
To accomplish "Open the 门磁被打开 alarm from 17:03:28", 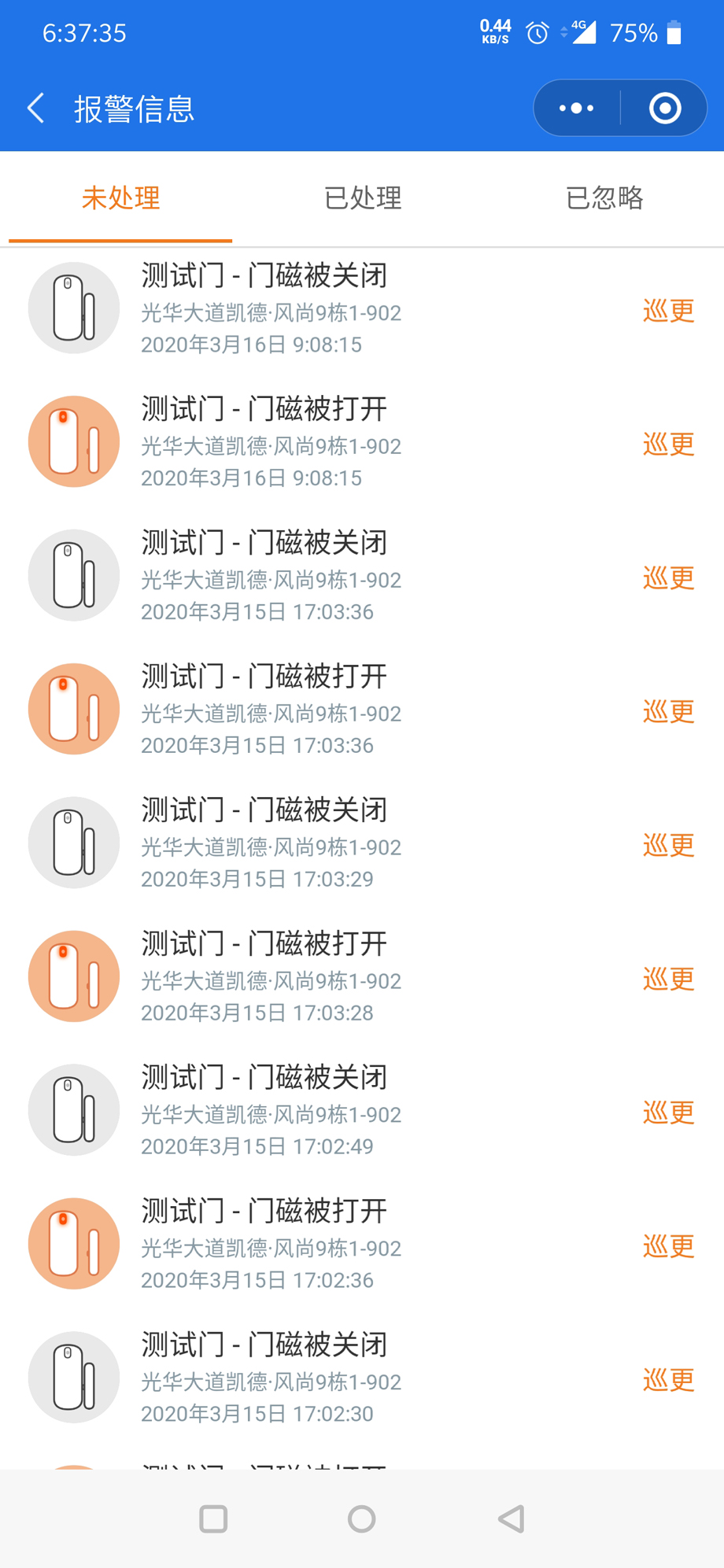I will [x=264, y=944].
